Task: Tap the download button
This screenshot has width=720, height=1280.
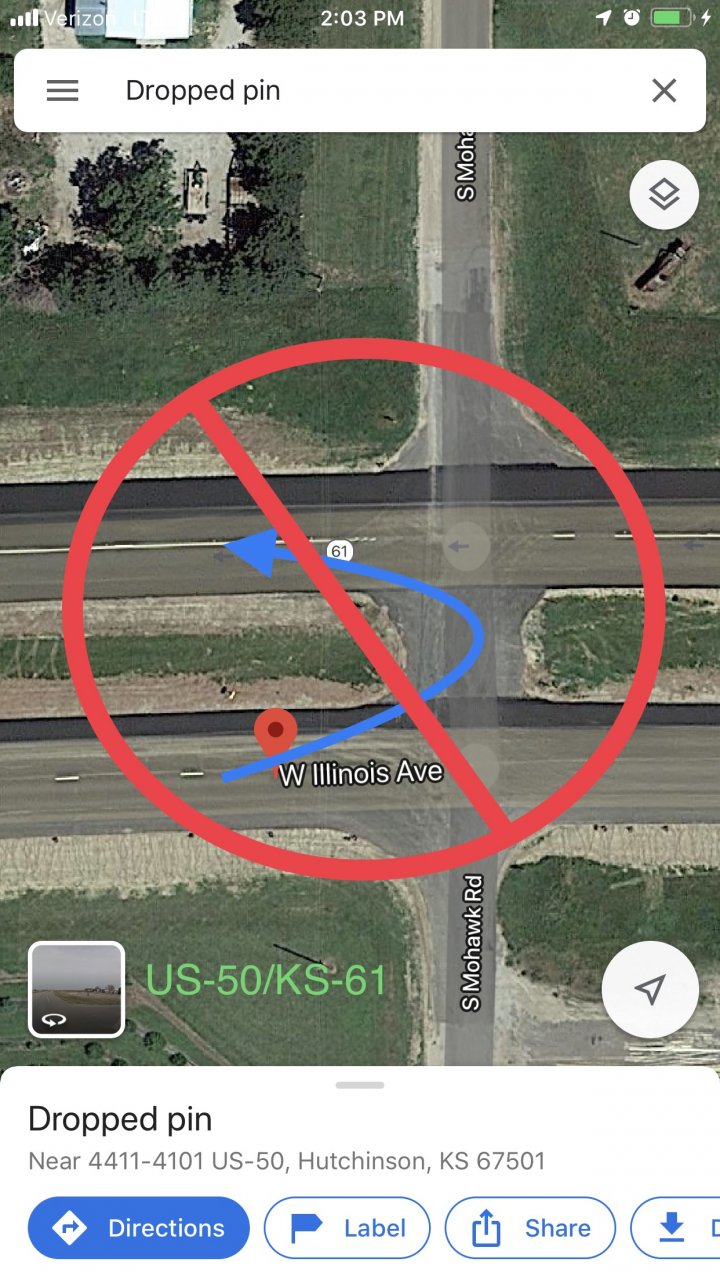Action: click(676, 1228)
